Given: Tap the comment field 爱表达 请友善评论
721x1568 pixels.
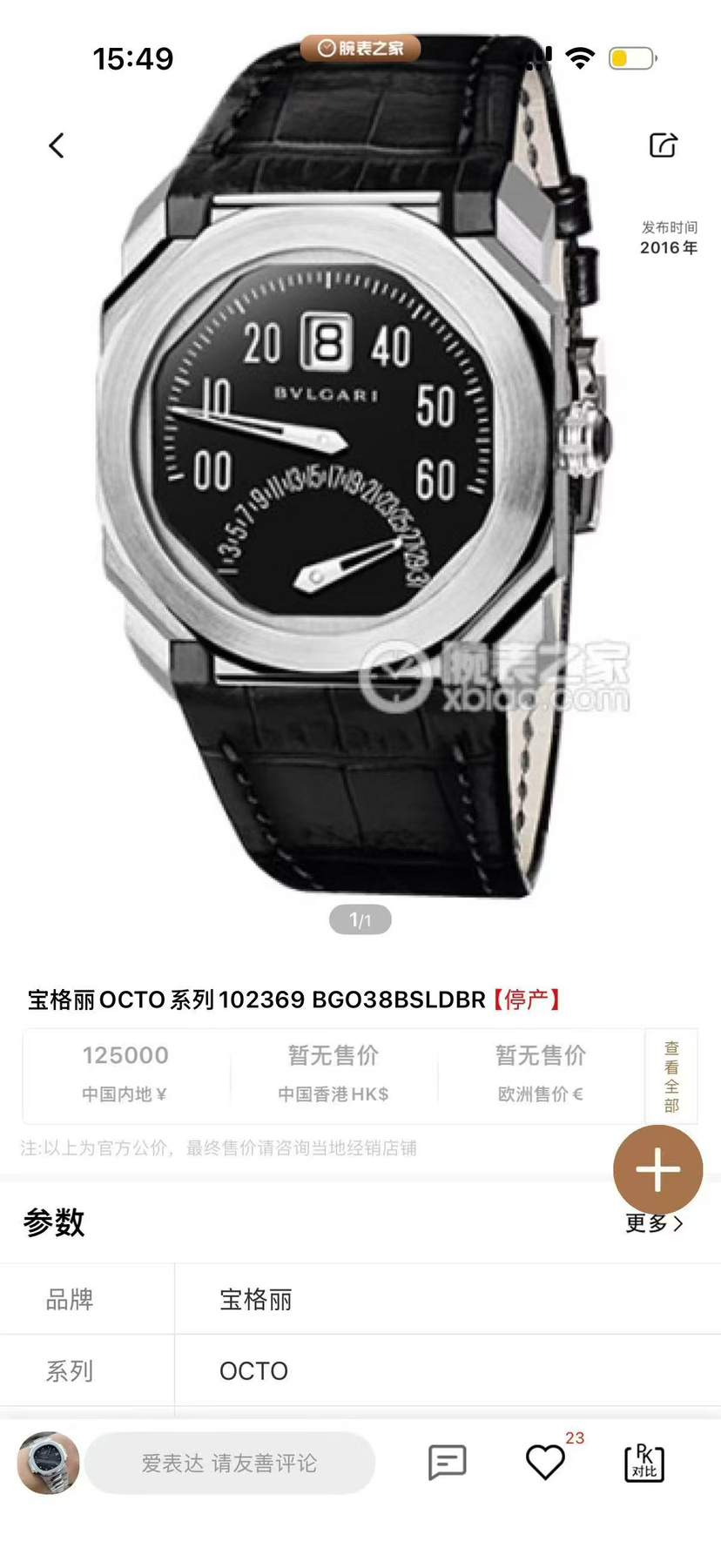Looking at the screenshot, I should [230, 1464].
